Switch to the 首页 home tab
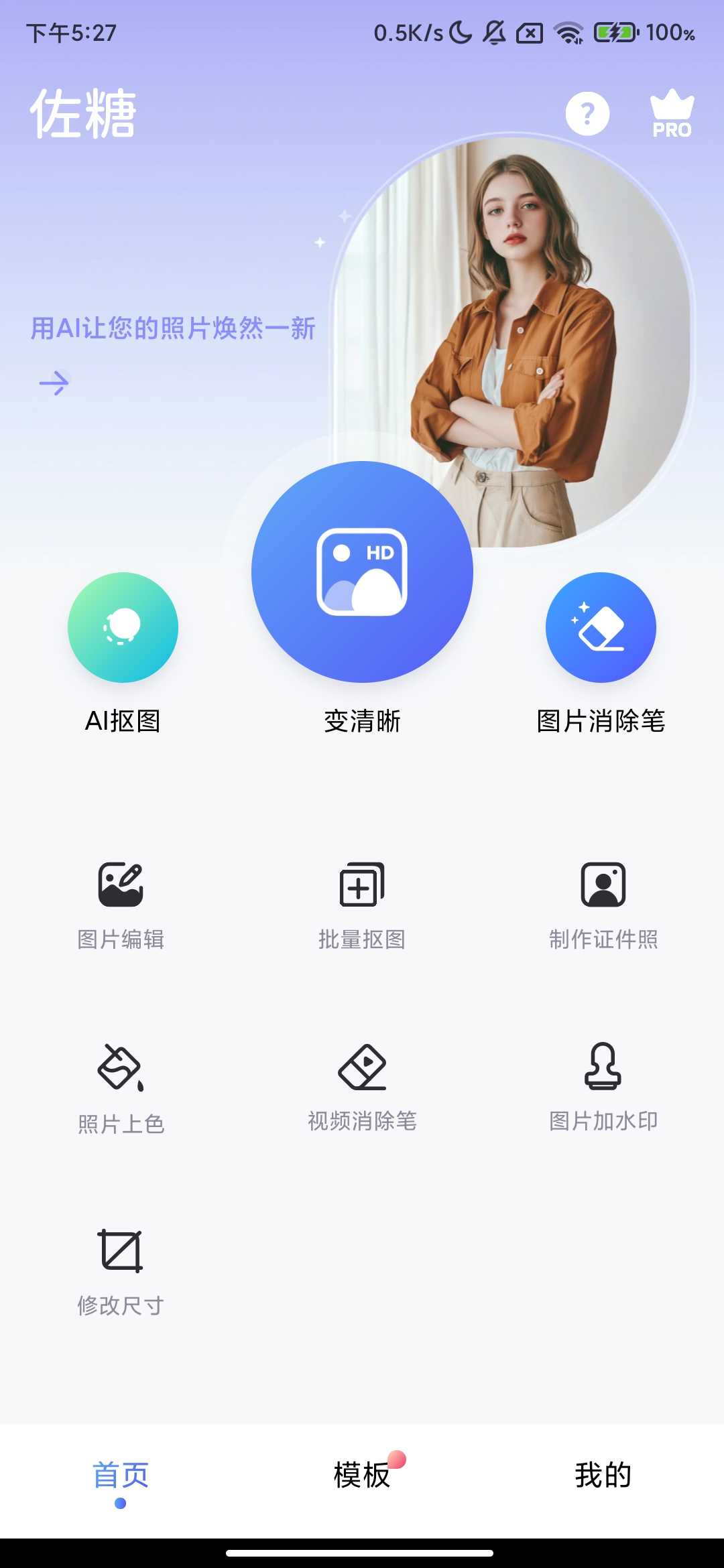Viewport: 724px width, 1568px height. [121, 1476]
